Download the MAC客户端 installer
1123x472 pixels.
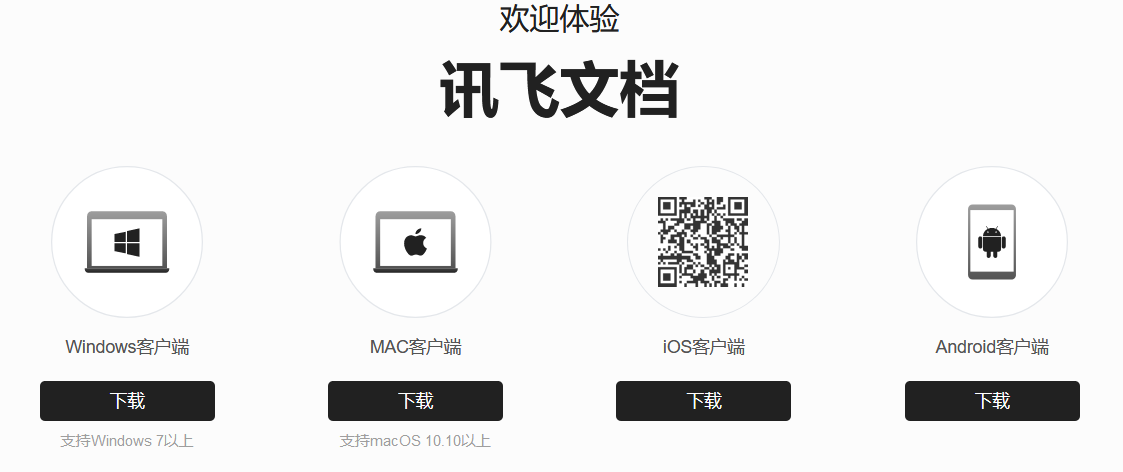(415, 401)
